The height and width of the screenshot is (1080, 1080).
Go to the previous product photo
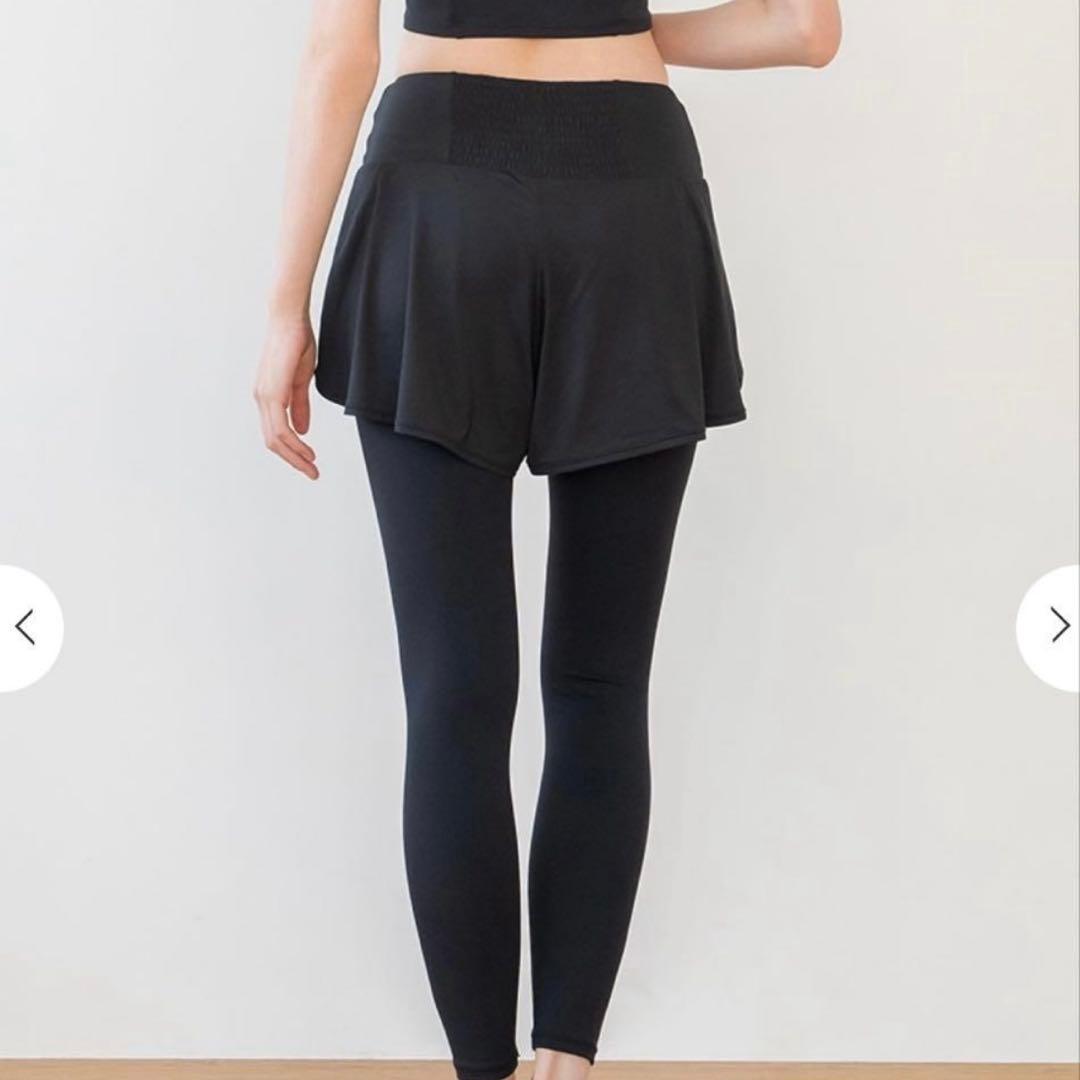tap(26, 628)
